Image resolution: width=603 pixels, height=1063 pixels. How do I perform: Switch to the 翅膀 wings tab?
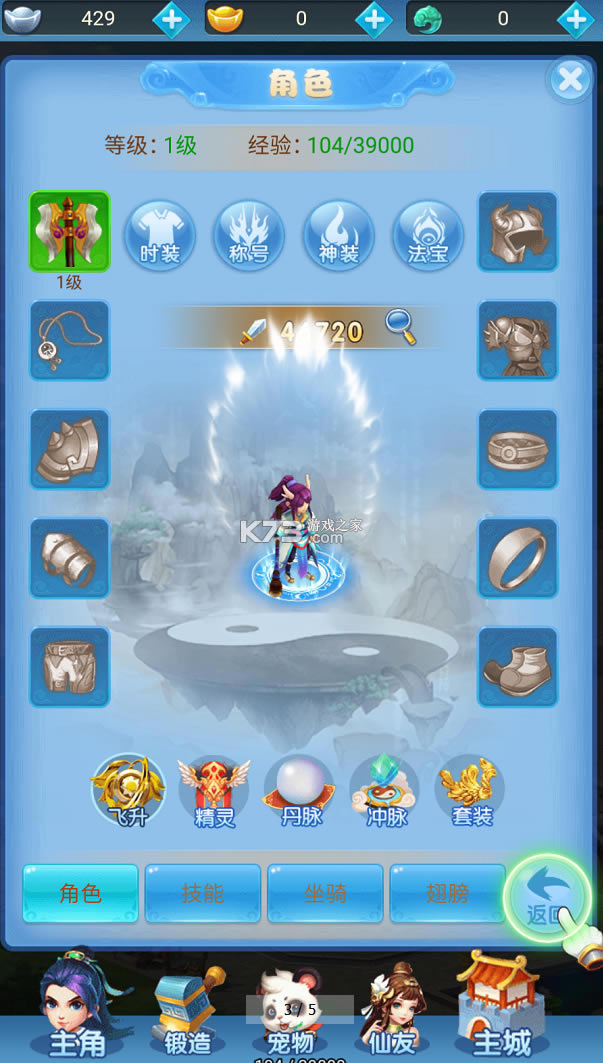[x=446, y=893]
